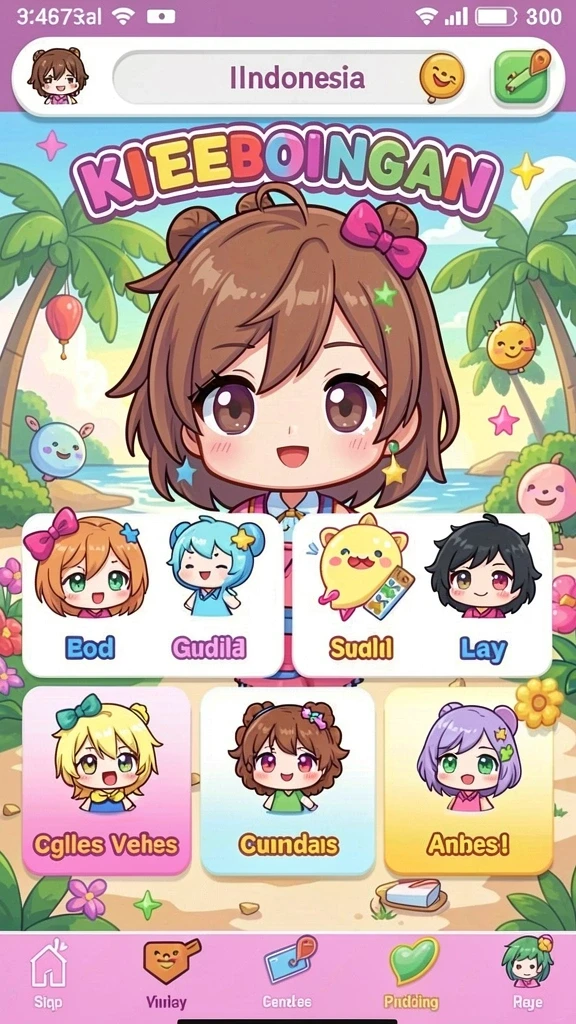Tap the green button in the top bar
Viewport: 576px width, 1024px height.
pyautogui.click(x=521, y=76)
